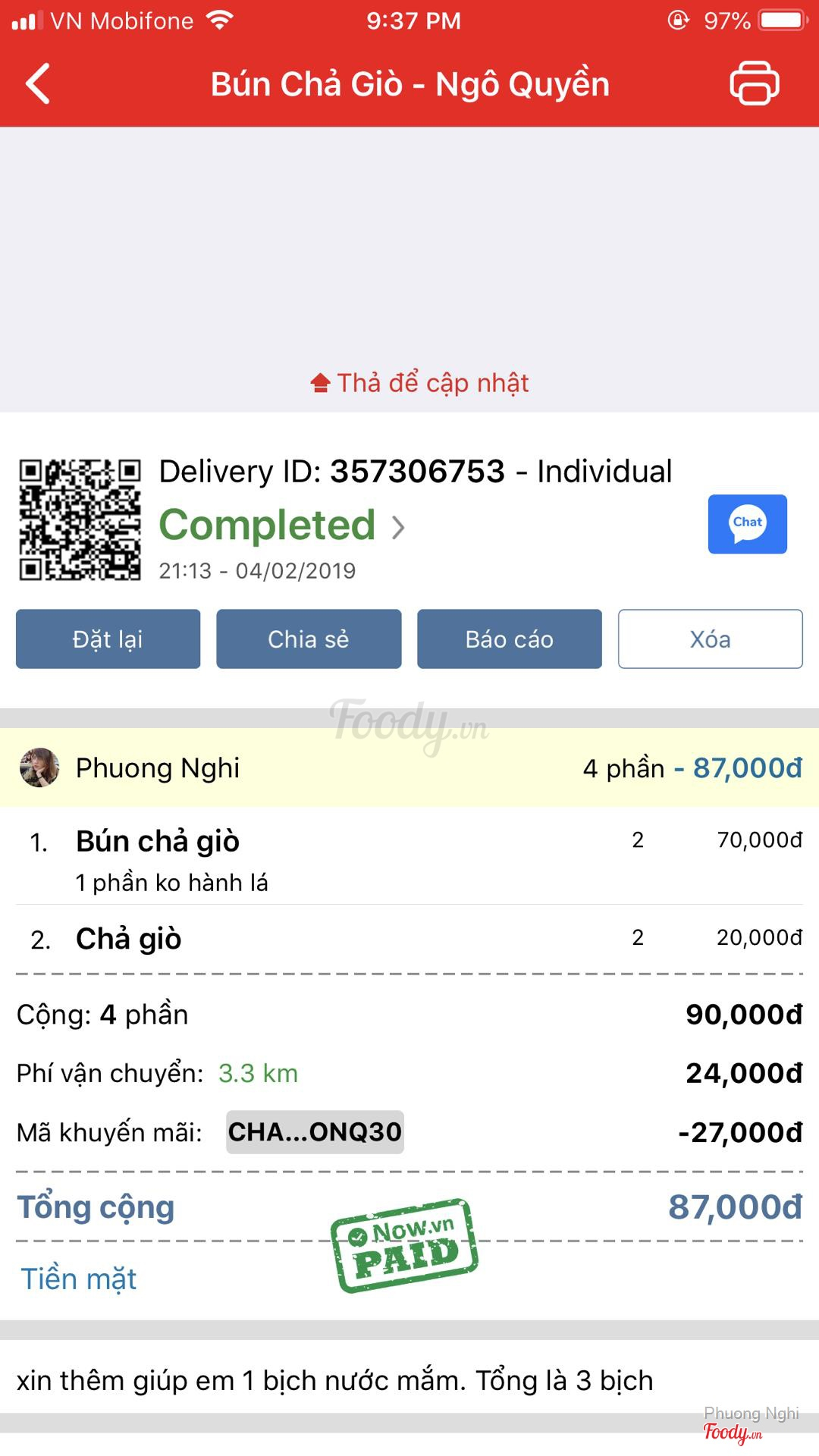
Task: Go back using the top-left arrow
Action: pos(38,83)
